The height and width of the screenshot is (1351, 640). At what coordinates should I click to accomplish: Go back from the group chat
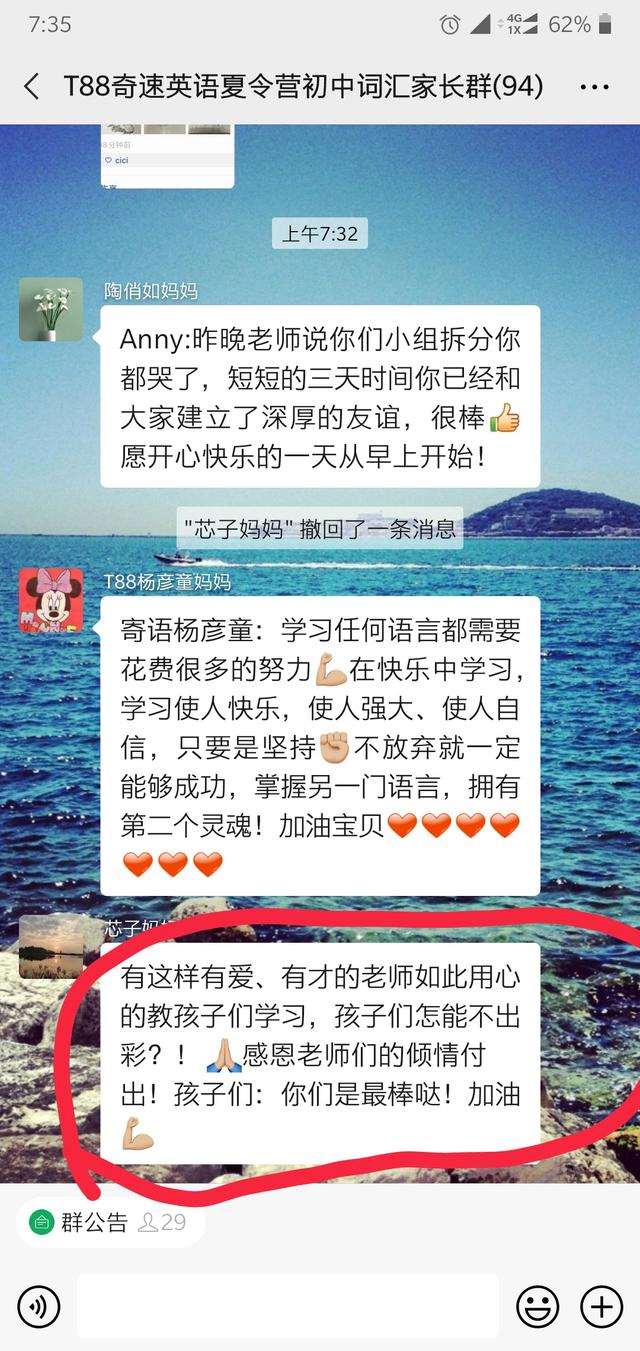[32, 87]
